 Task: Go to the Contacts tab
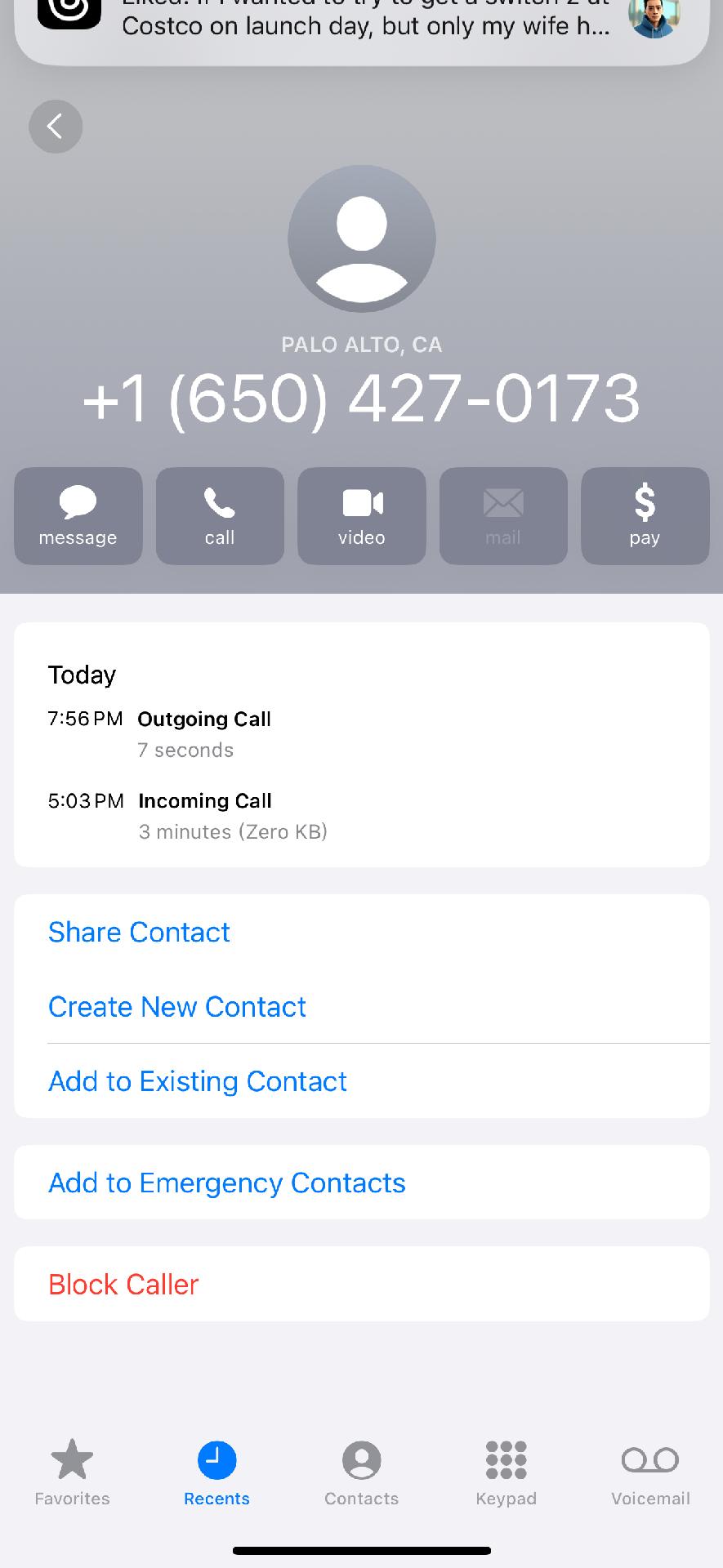362,1473
